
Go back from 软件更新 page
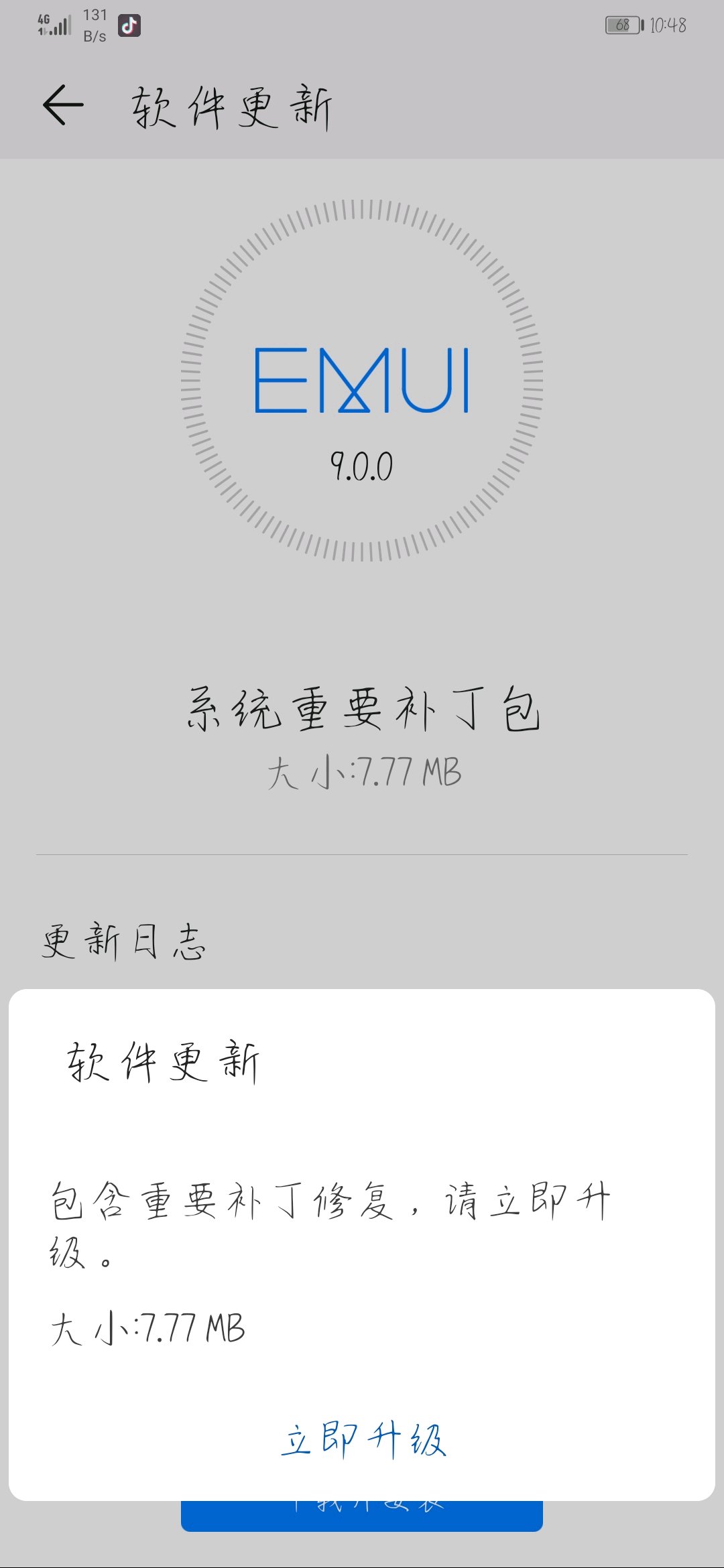(63, 105)
